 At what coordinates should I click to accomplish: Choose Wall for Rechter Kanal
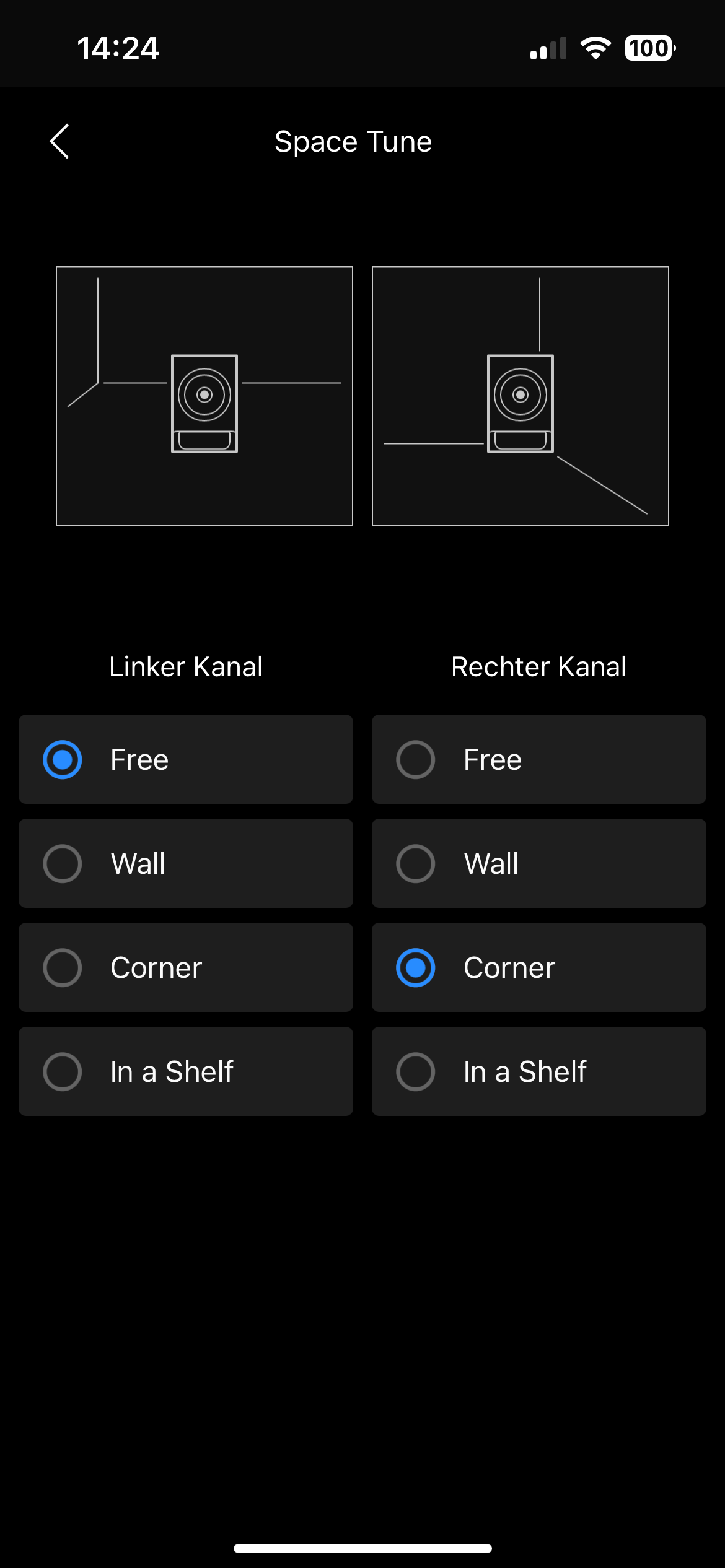[x=539, y=863]
